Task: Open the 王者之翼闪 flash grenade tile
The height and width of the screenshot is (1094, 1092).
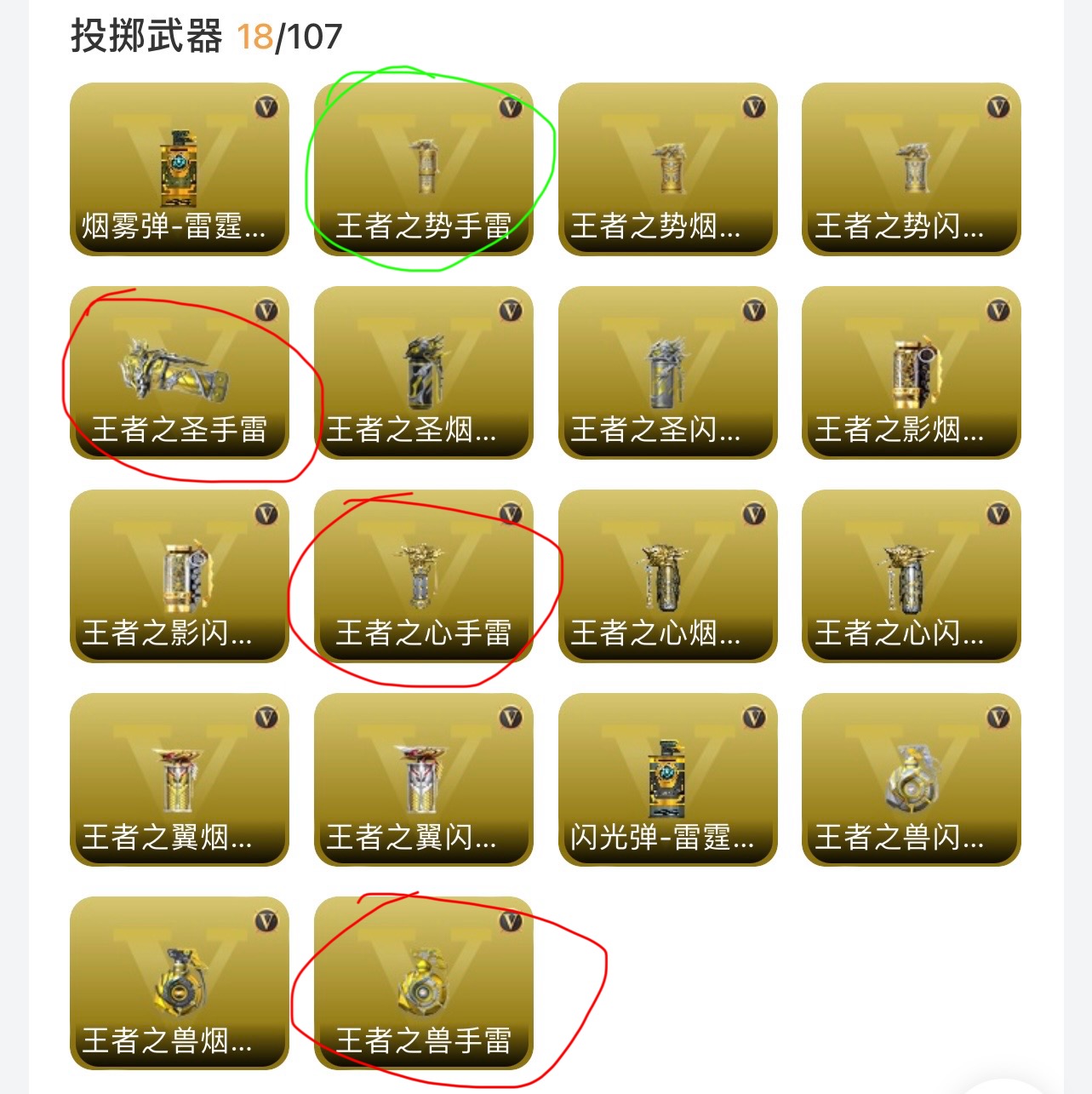Action: [423, 779]
